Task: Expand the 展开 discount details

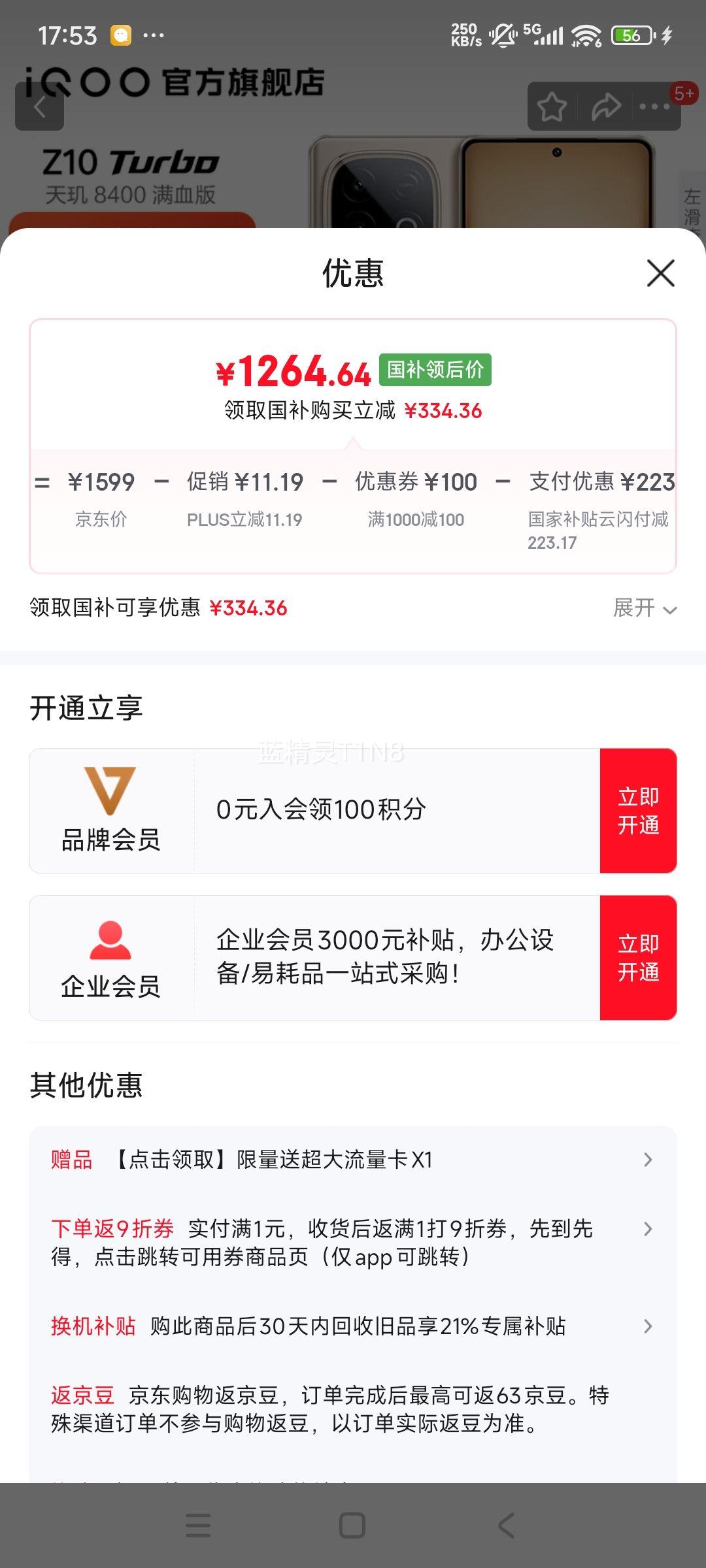Action: tap(644, 608)
